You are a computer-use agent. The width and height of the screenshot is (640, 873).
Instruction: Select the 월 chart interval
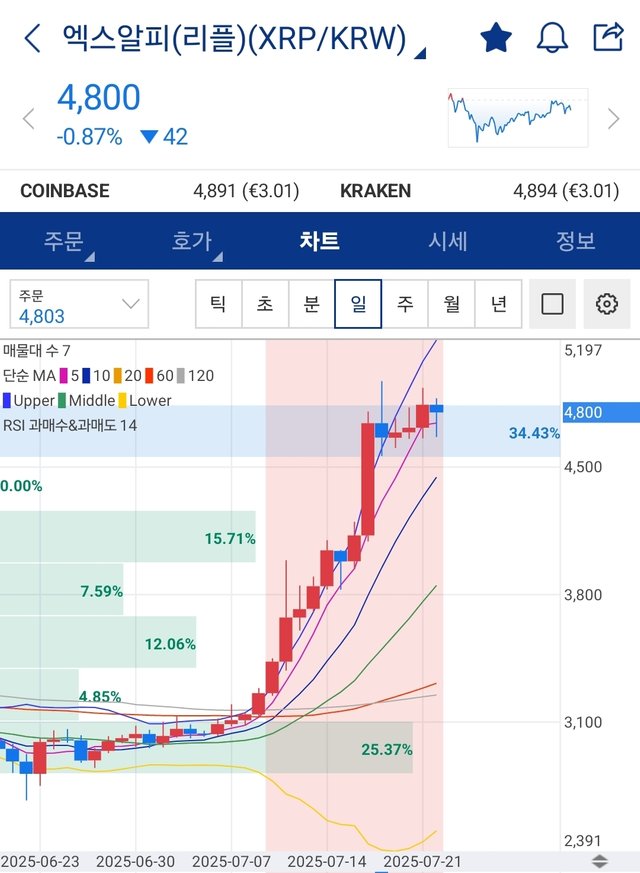pyautogui.click(x=451, y=304)
